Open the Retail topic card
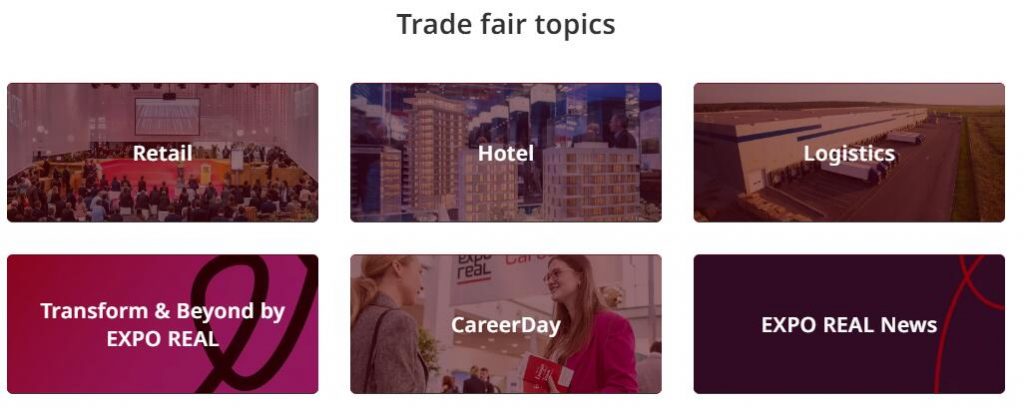Image resolution: width=1024 pixels, height=411 pixels. 162,153
